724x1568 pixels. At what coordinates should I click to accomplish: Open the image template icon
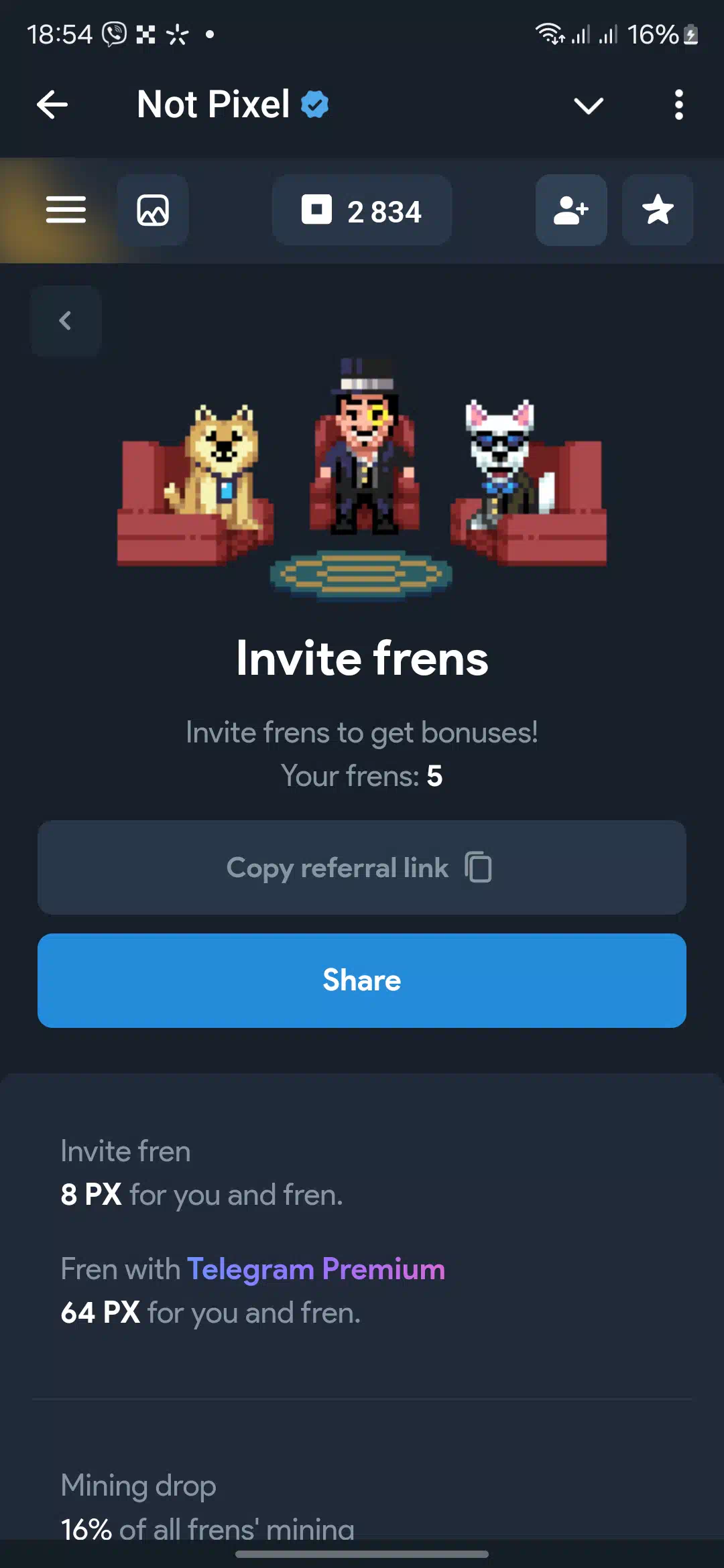pyautogui.click(x=153, y=210)
